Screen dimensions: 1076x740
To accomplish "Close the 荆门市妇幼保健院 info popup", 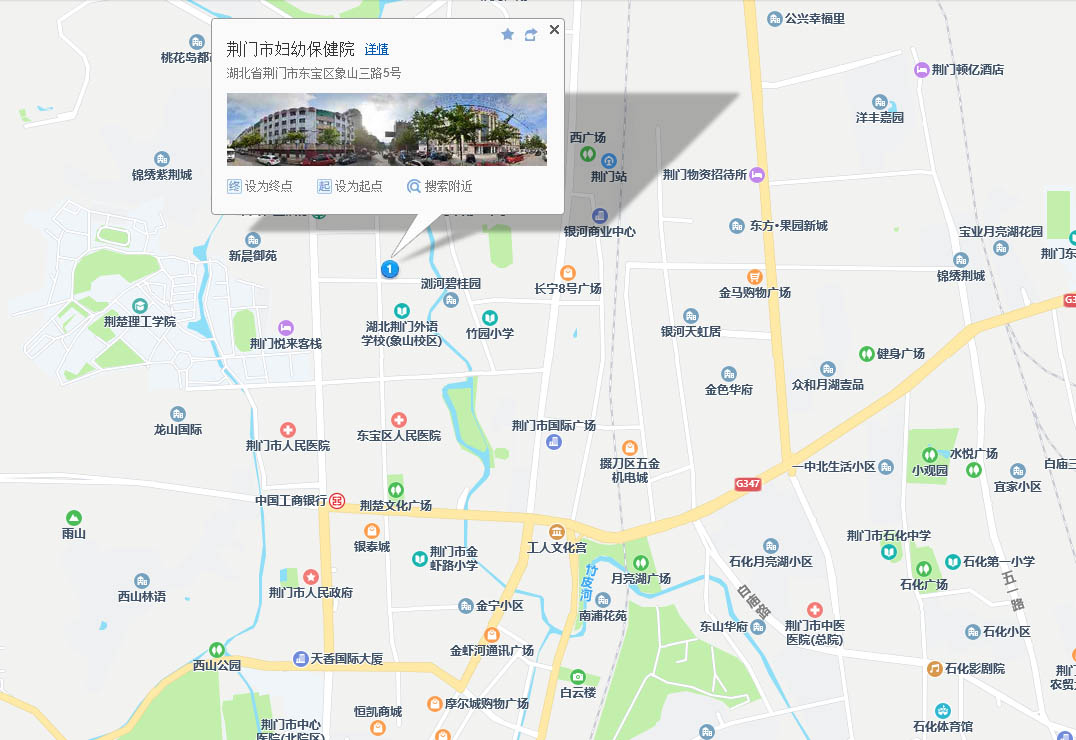I will 554,30.
